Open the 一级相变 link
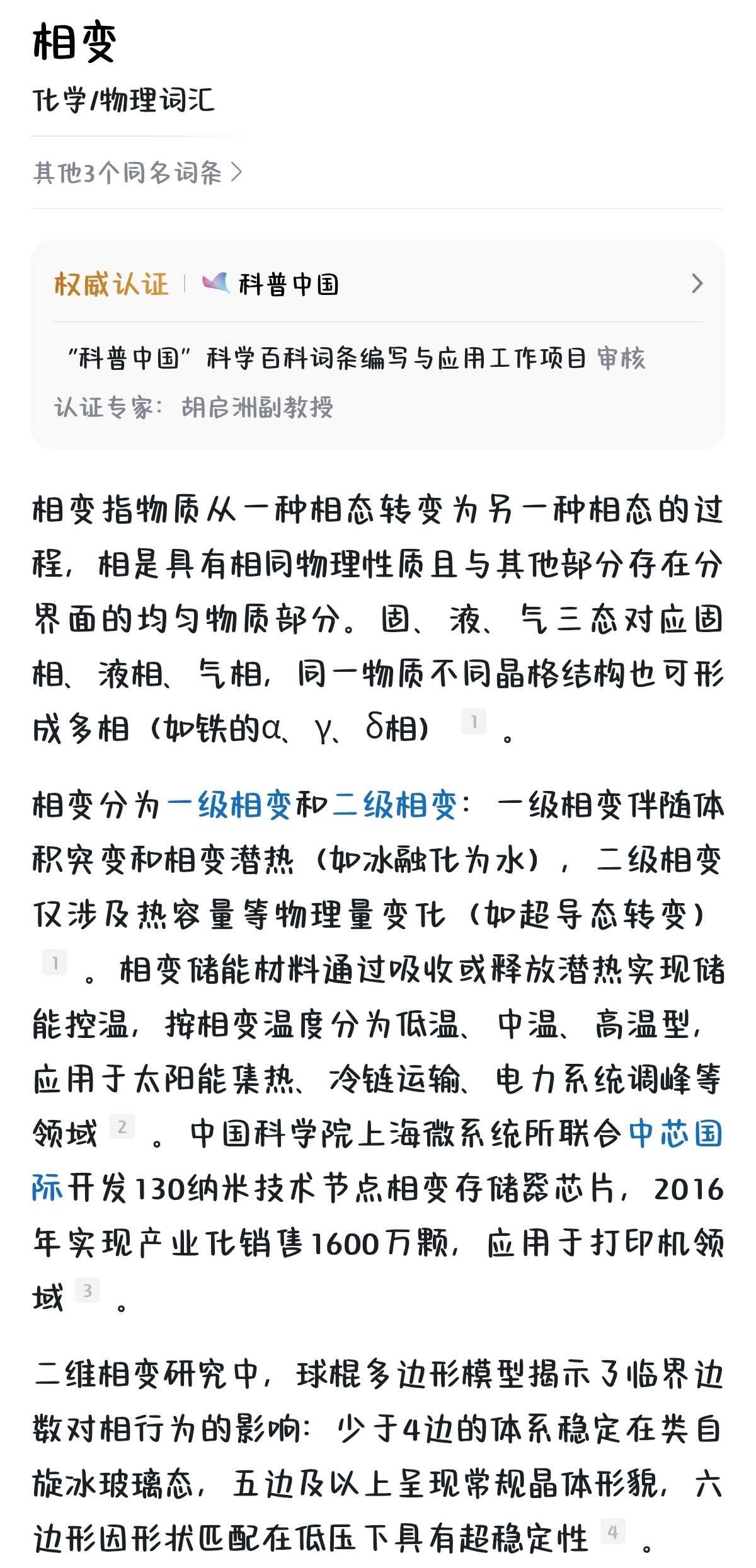The width and height of the screenshot is (756, 1568). click(229, 805)
